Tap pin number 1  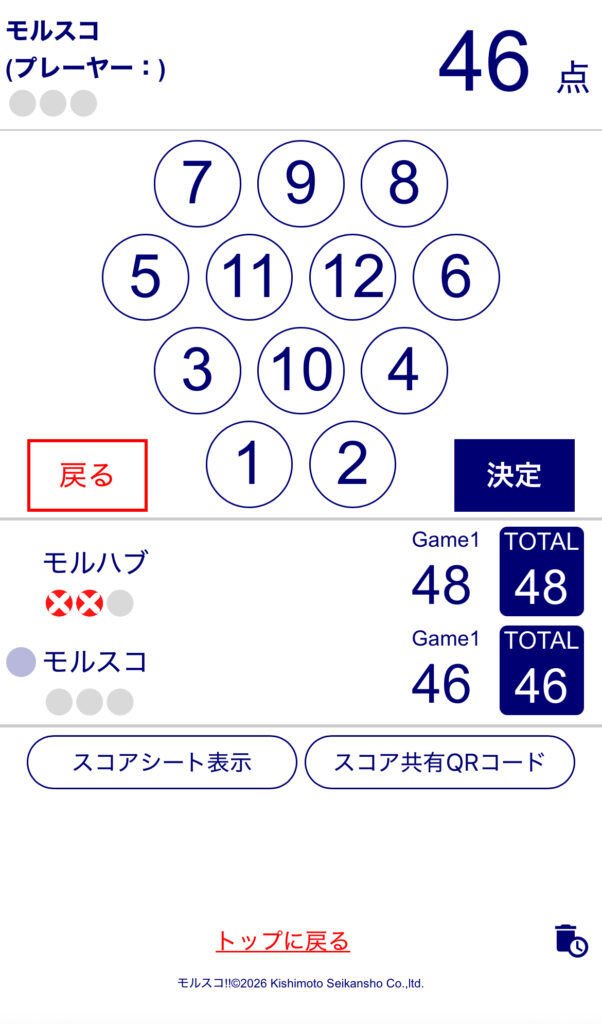249,463
